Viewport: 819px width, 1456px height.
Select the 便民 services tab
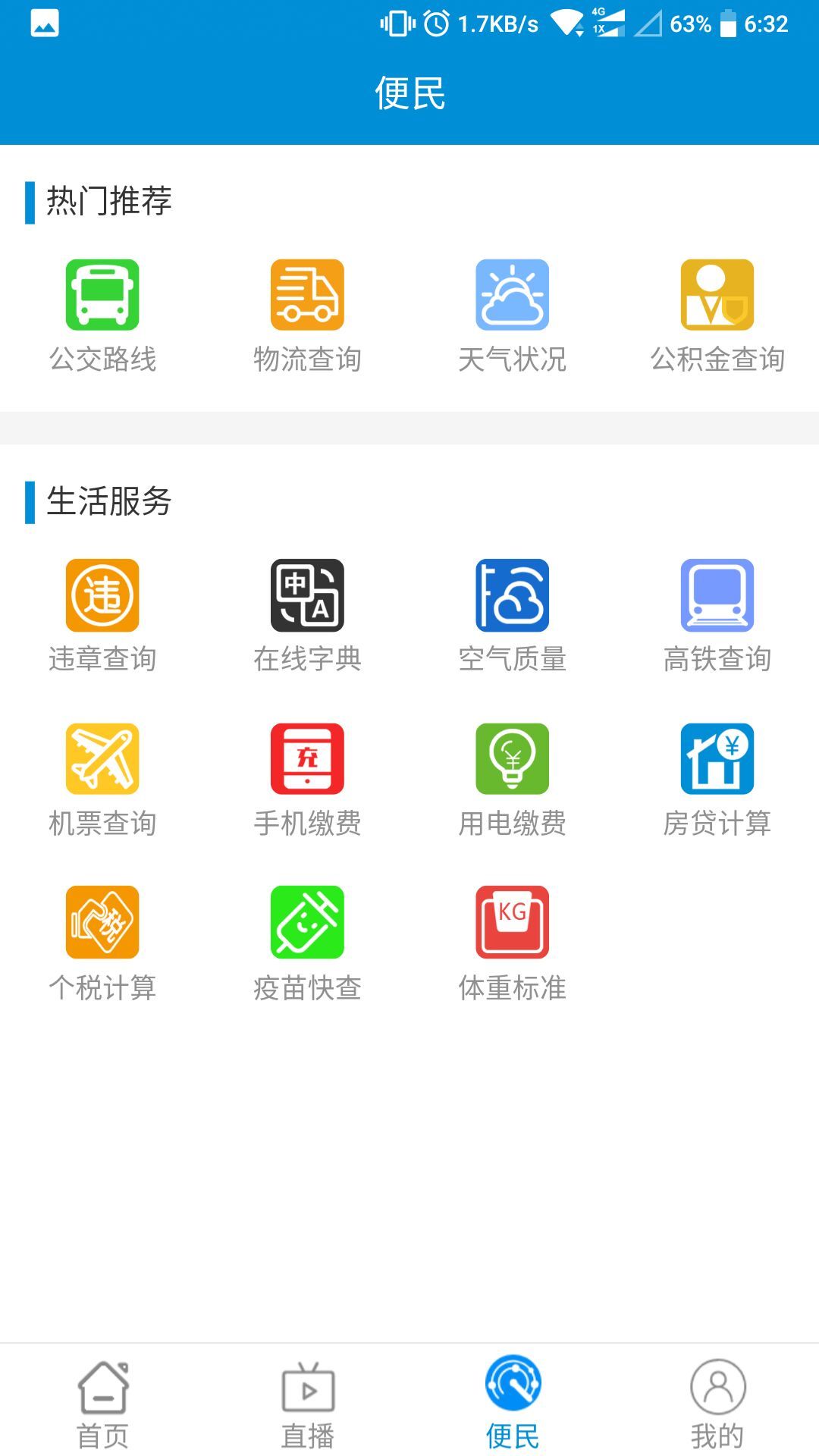513,1403
